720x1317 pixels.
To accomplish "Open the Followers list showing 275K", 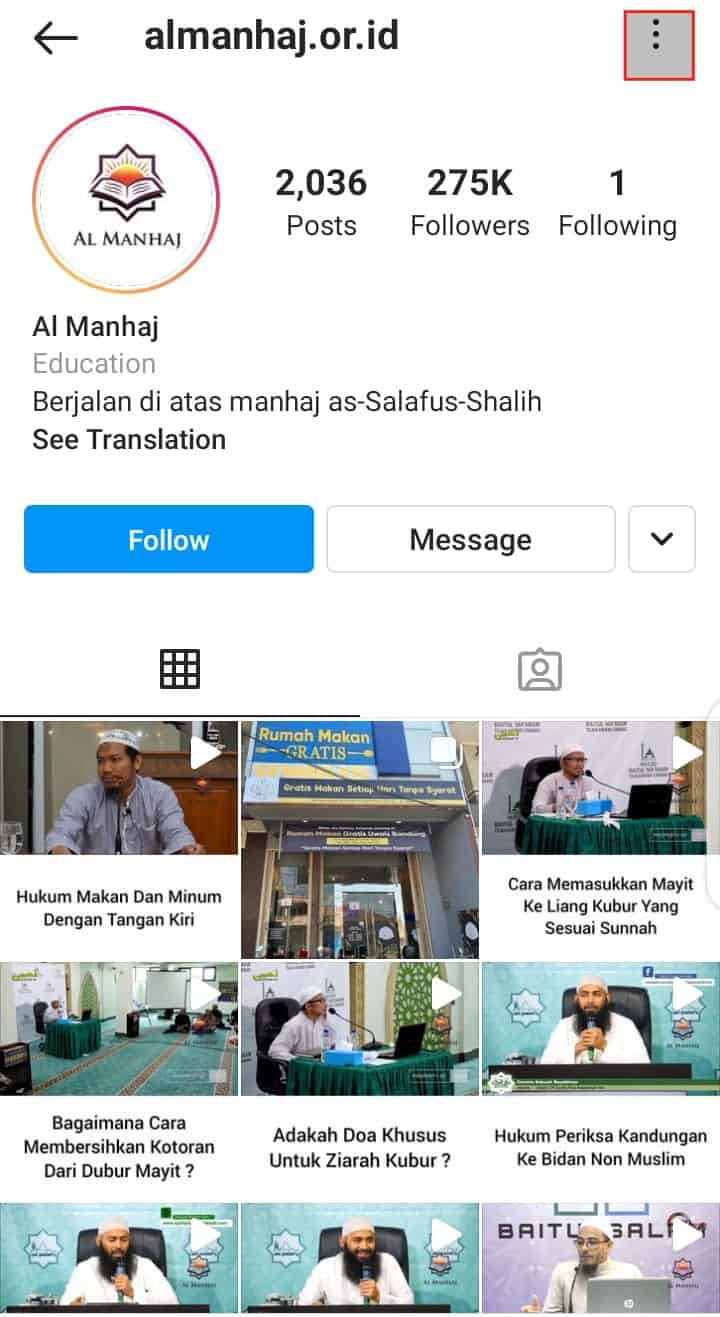I will coord(469,198).
